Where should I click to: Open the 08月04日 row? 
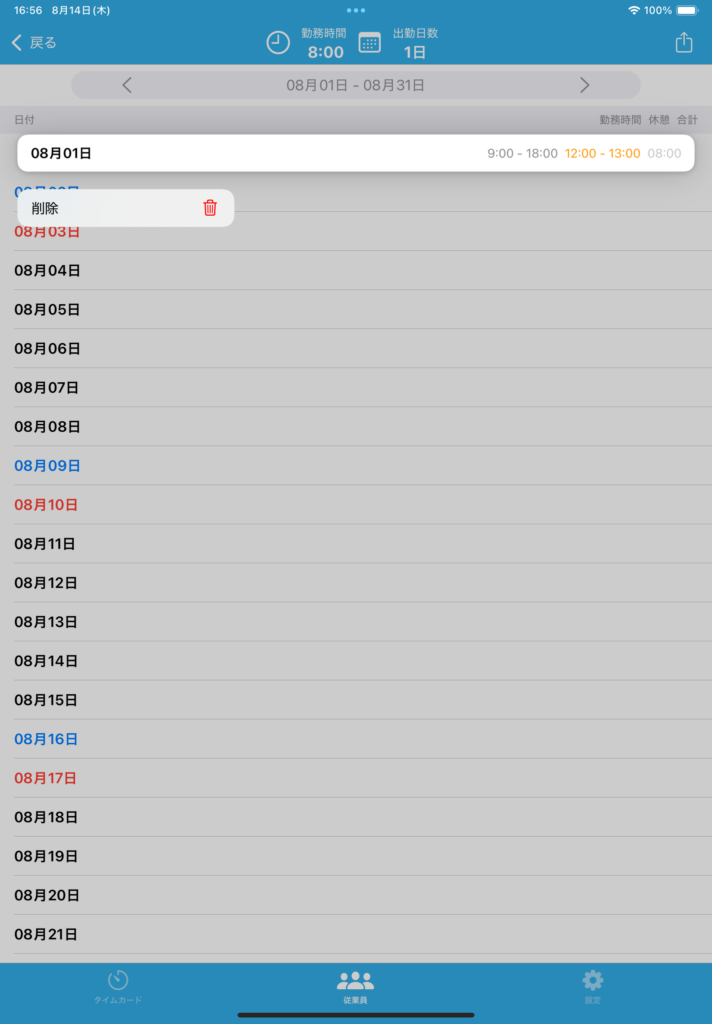[355, 270]
